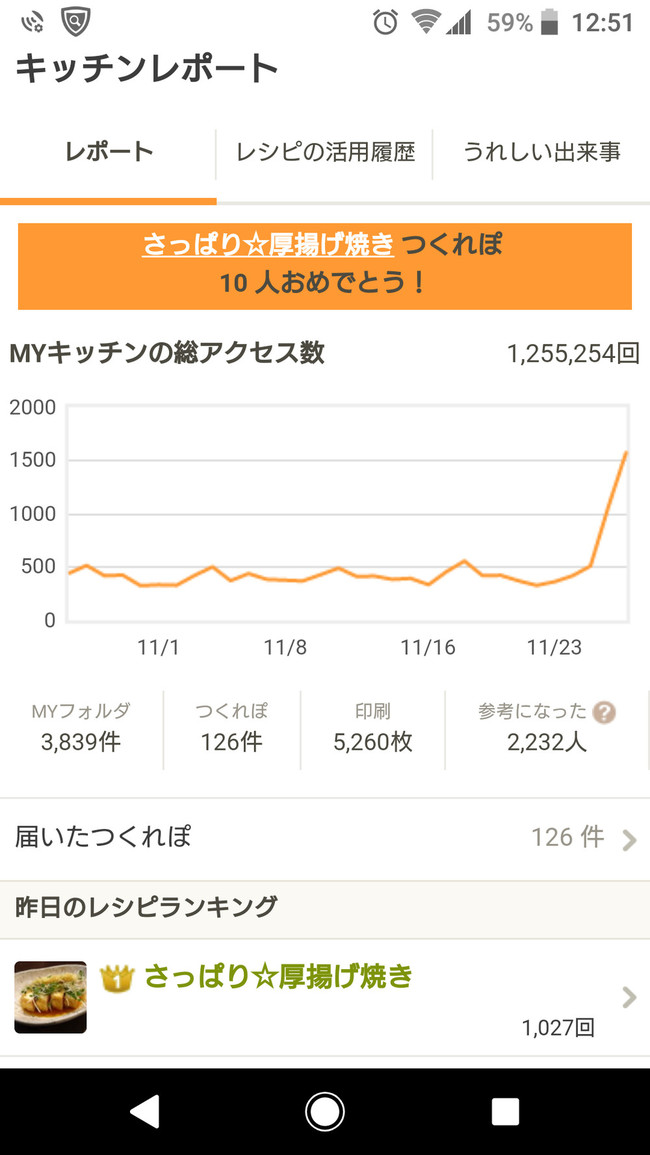Select the レポート tab
This screenshot has width=650, height=1155.
[x=108, y=153]
